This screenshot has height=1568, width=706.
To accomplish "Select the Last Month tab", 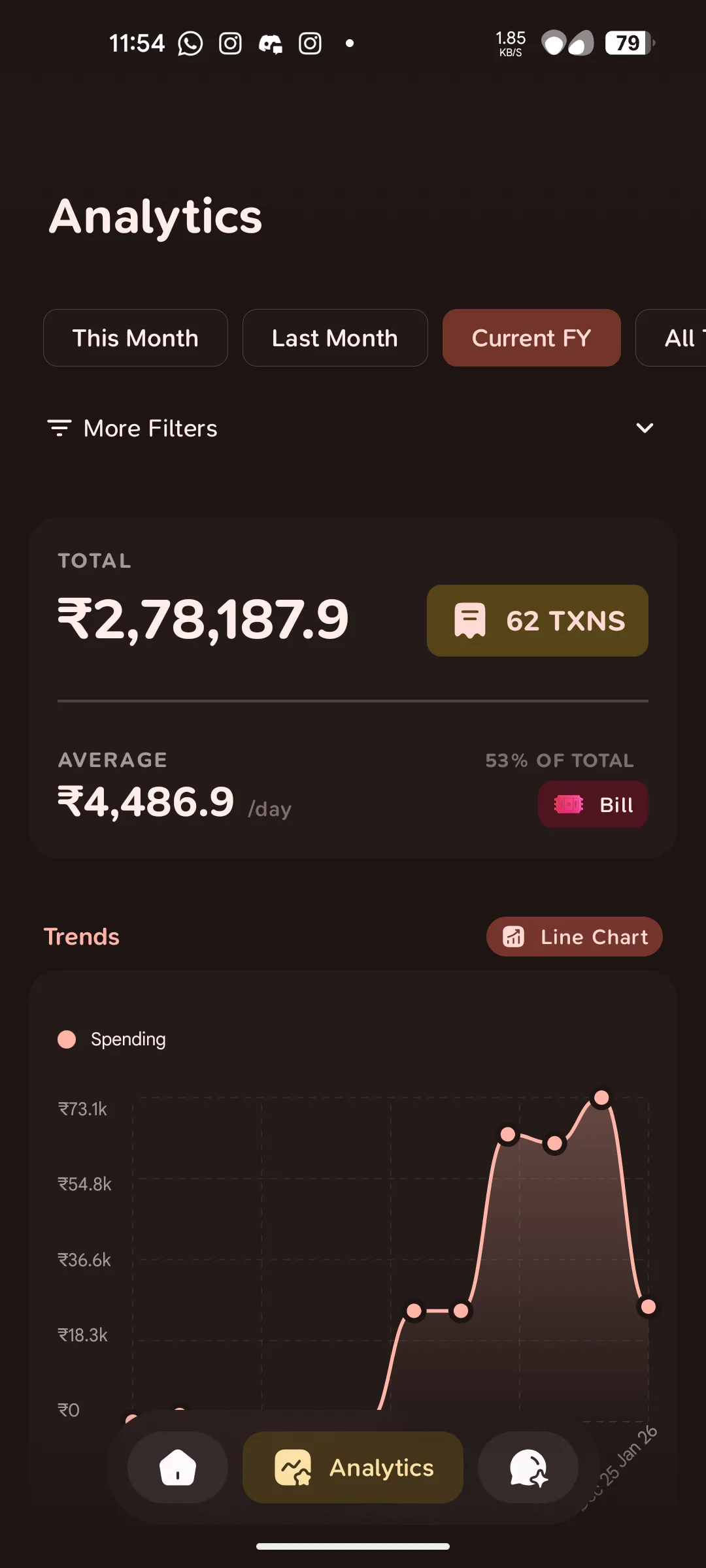I will coord(335,338).
